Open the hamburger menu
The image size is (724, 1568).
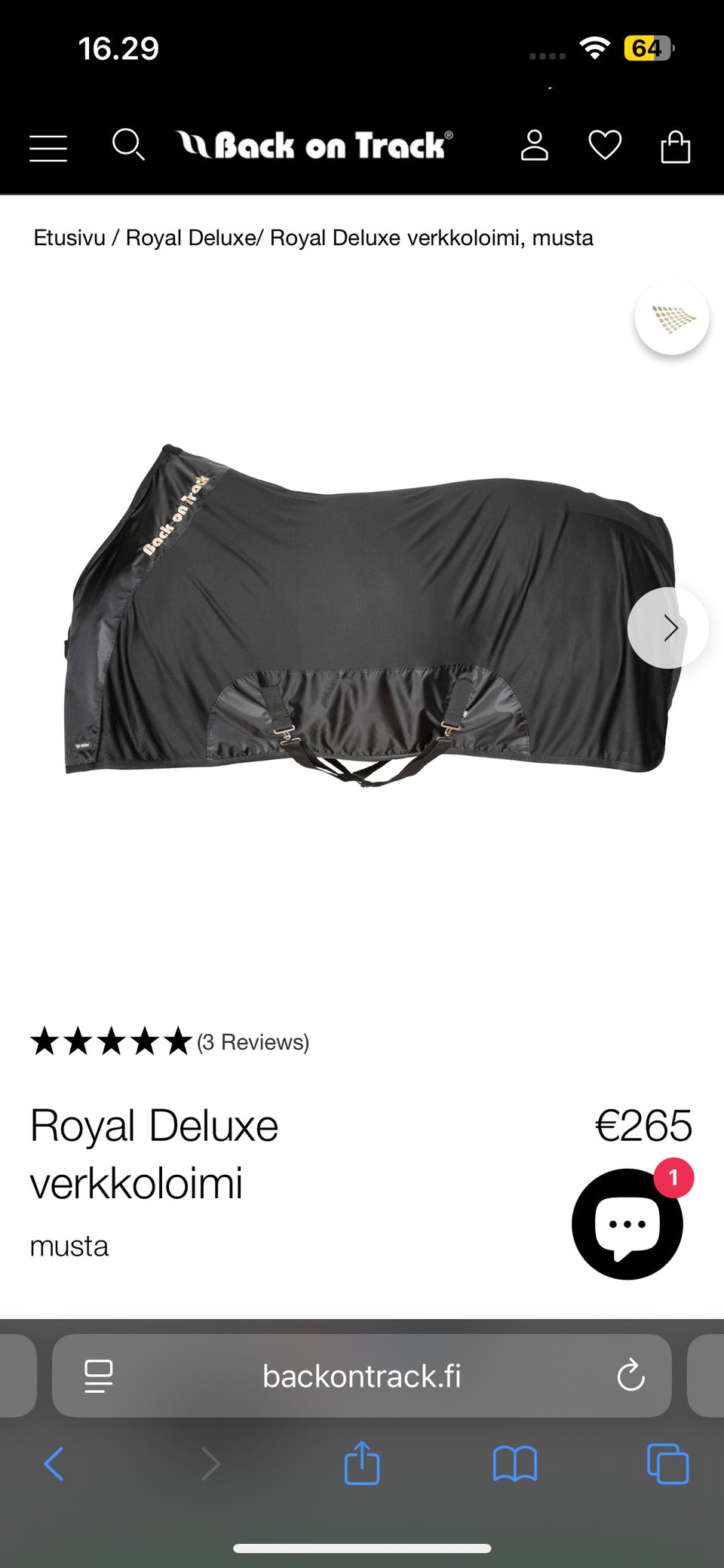pos(48,148)
